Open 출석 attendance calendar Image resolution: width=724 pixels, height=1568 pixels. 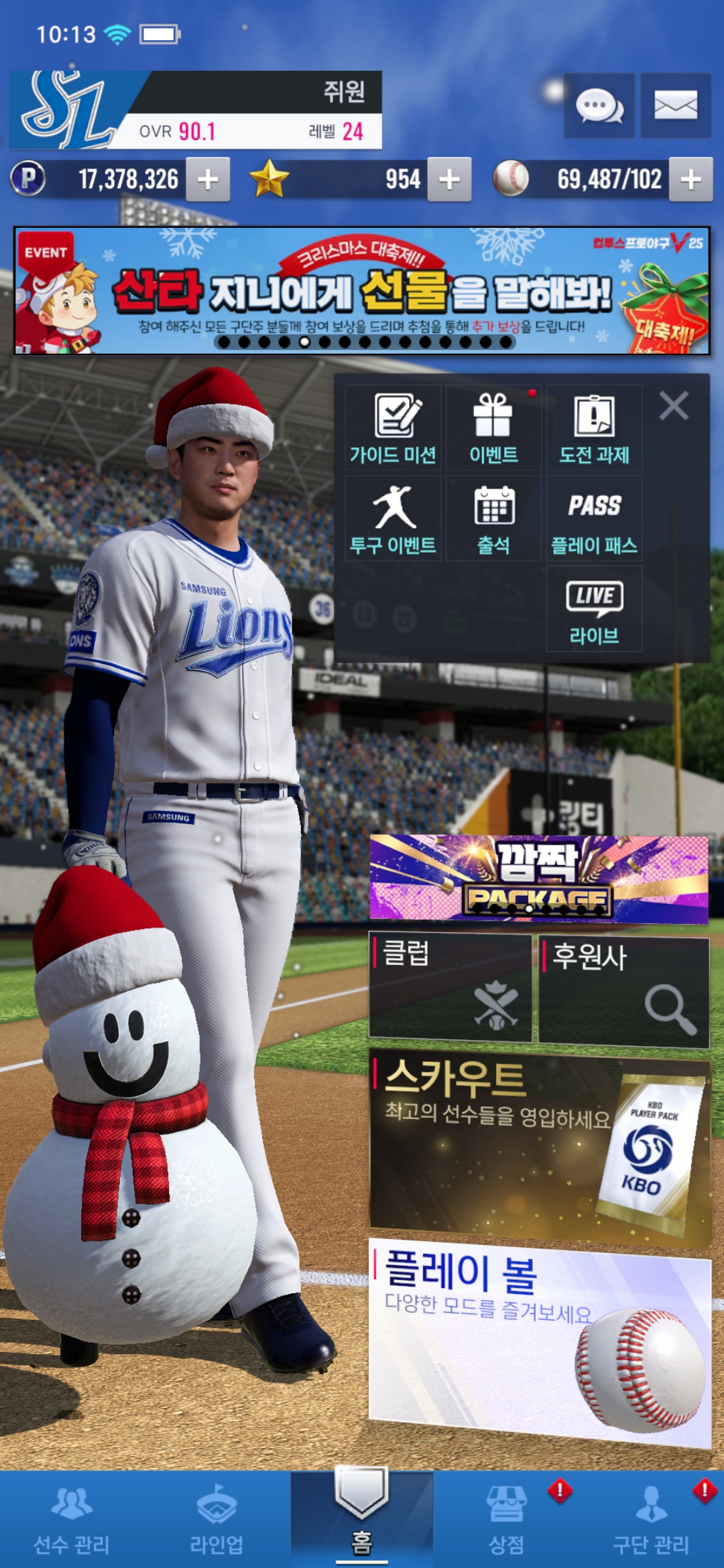click(493, 519)
